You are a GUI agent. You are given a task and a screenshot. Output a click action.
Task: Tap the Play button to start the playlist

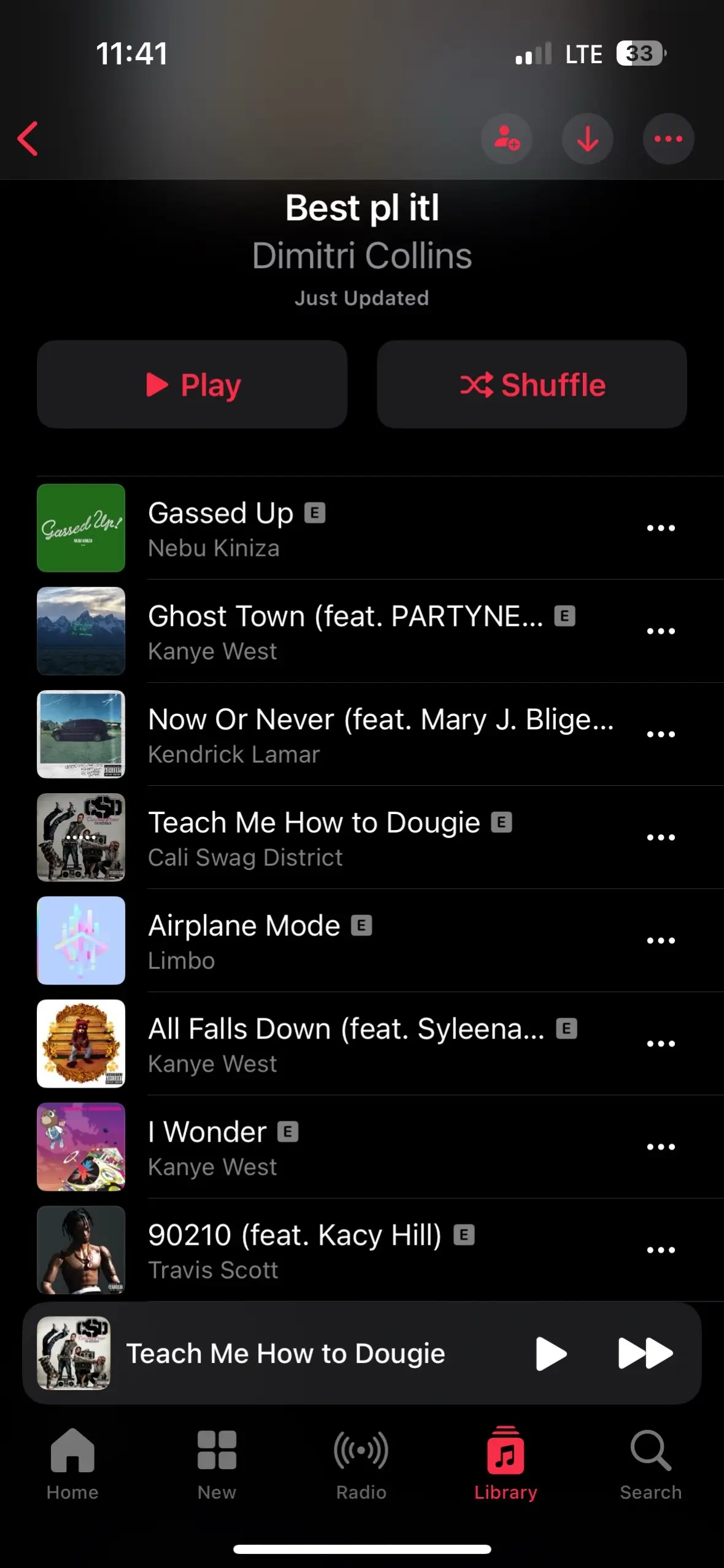coord(192,384)
